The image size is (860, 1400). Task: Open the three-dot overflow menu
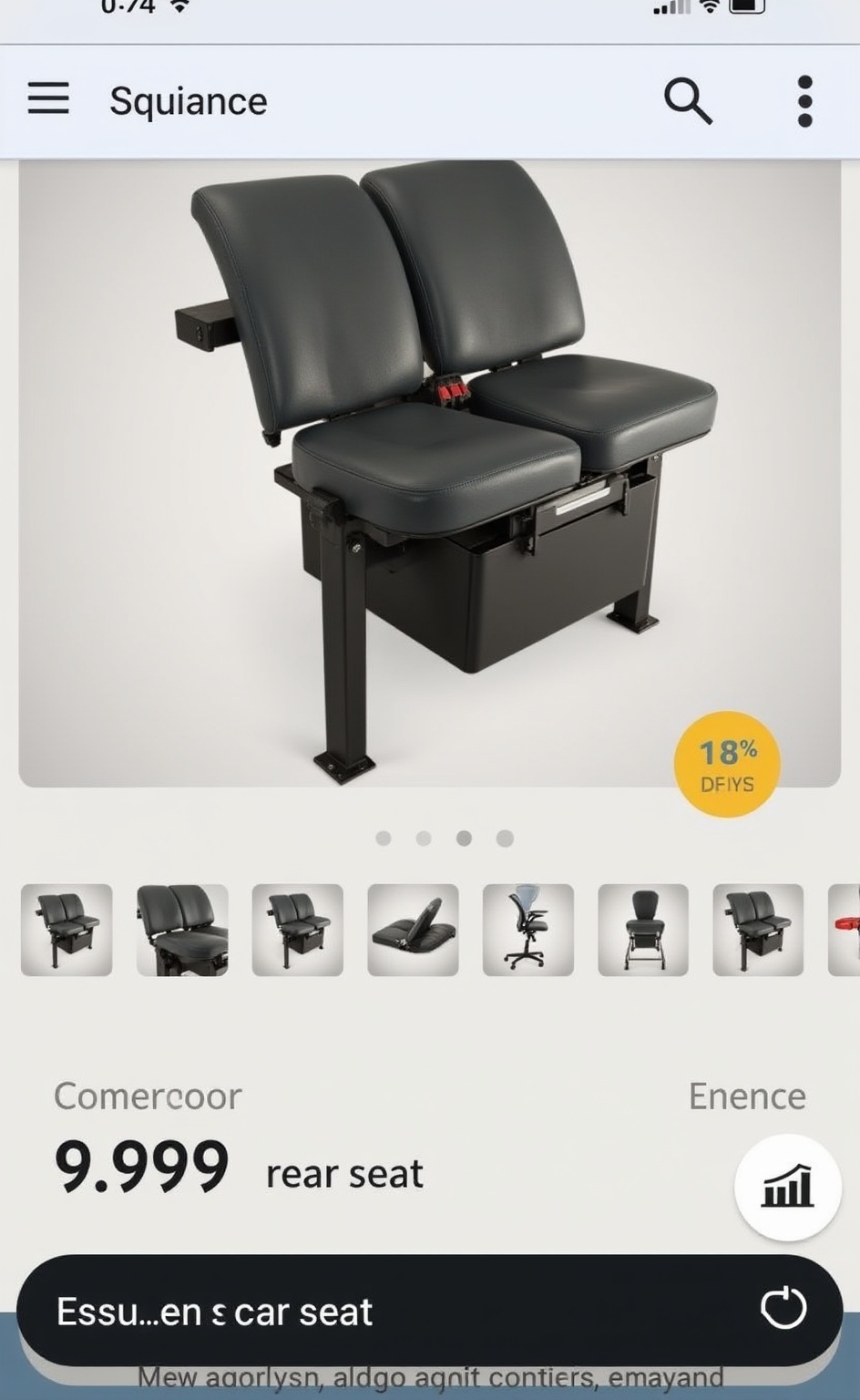coord(804,100)
